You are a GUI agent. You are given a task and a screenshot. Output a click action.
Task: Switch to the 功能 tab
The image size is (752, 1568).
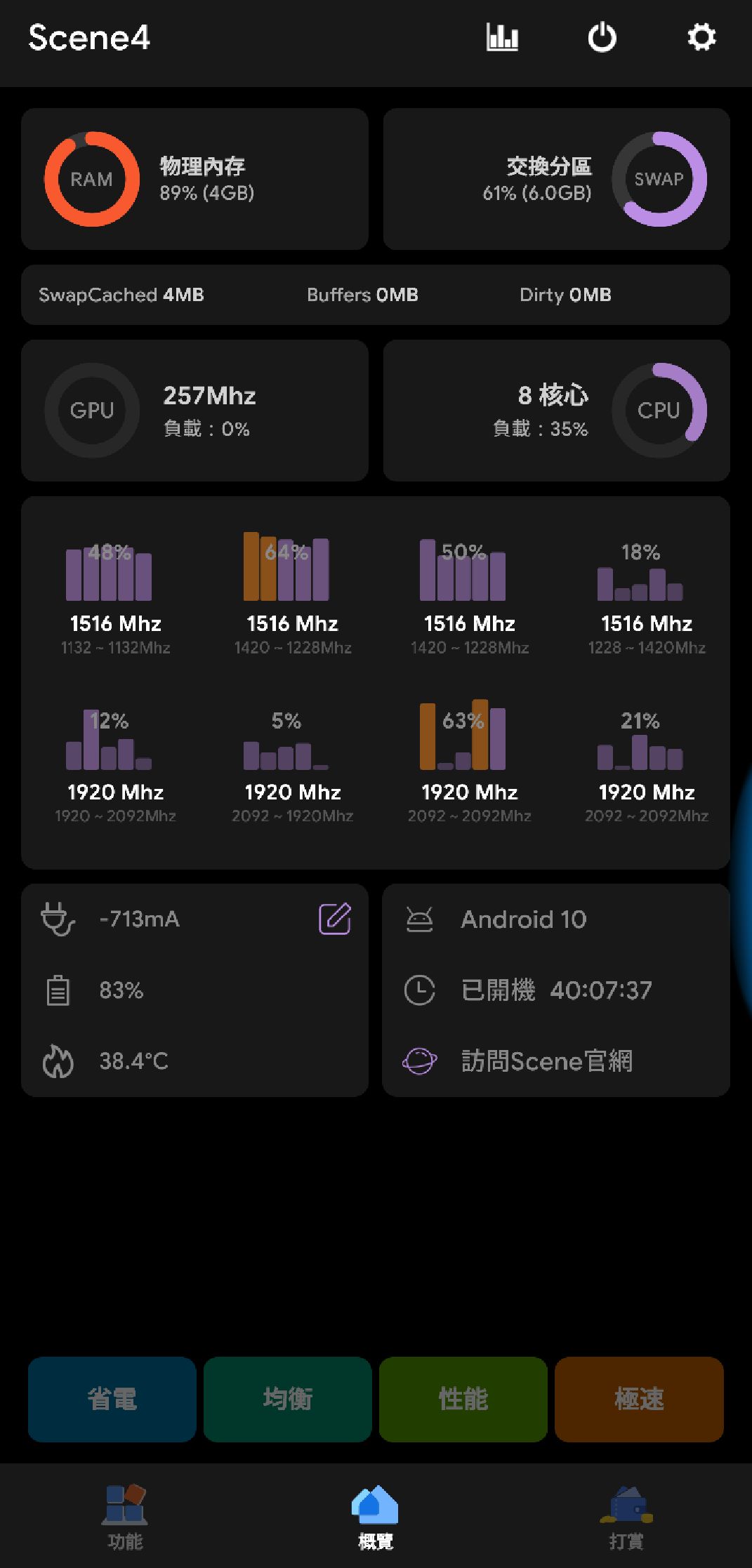(x=125, y=1516)
